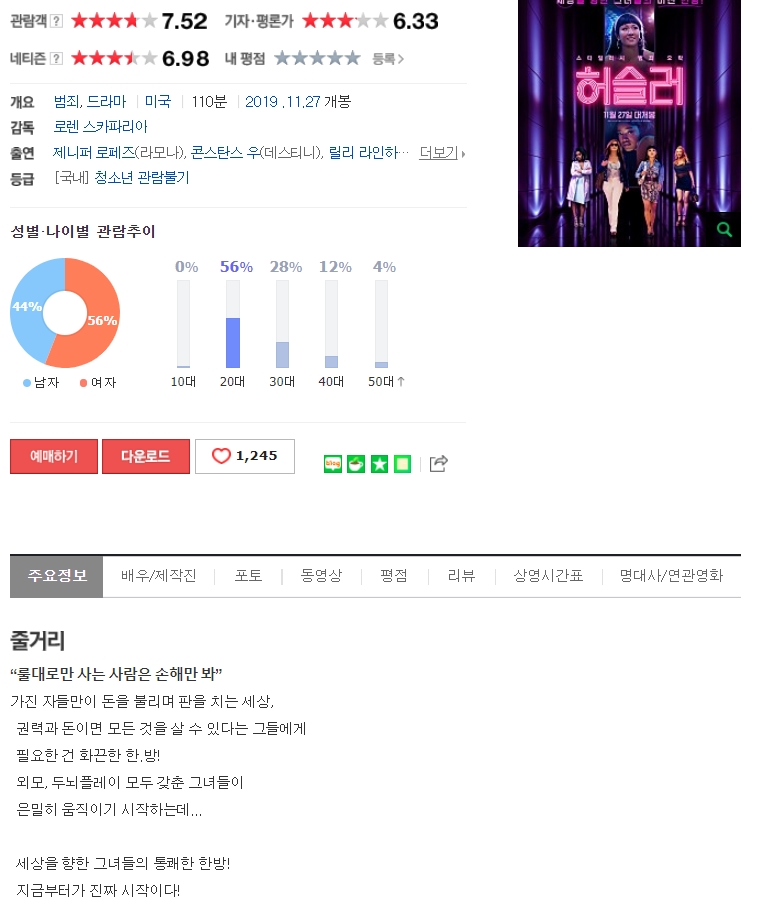Open director 로렌 스카파리아's page

100,127
